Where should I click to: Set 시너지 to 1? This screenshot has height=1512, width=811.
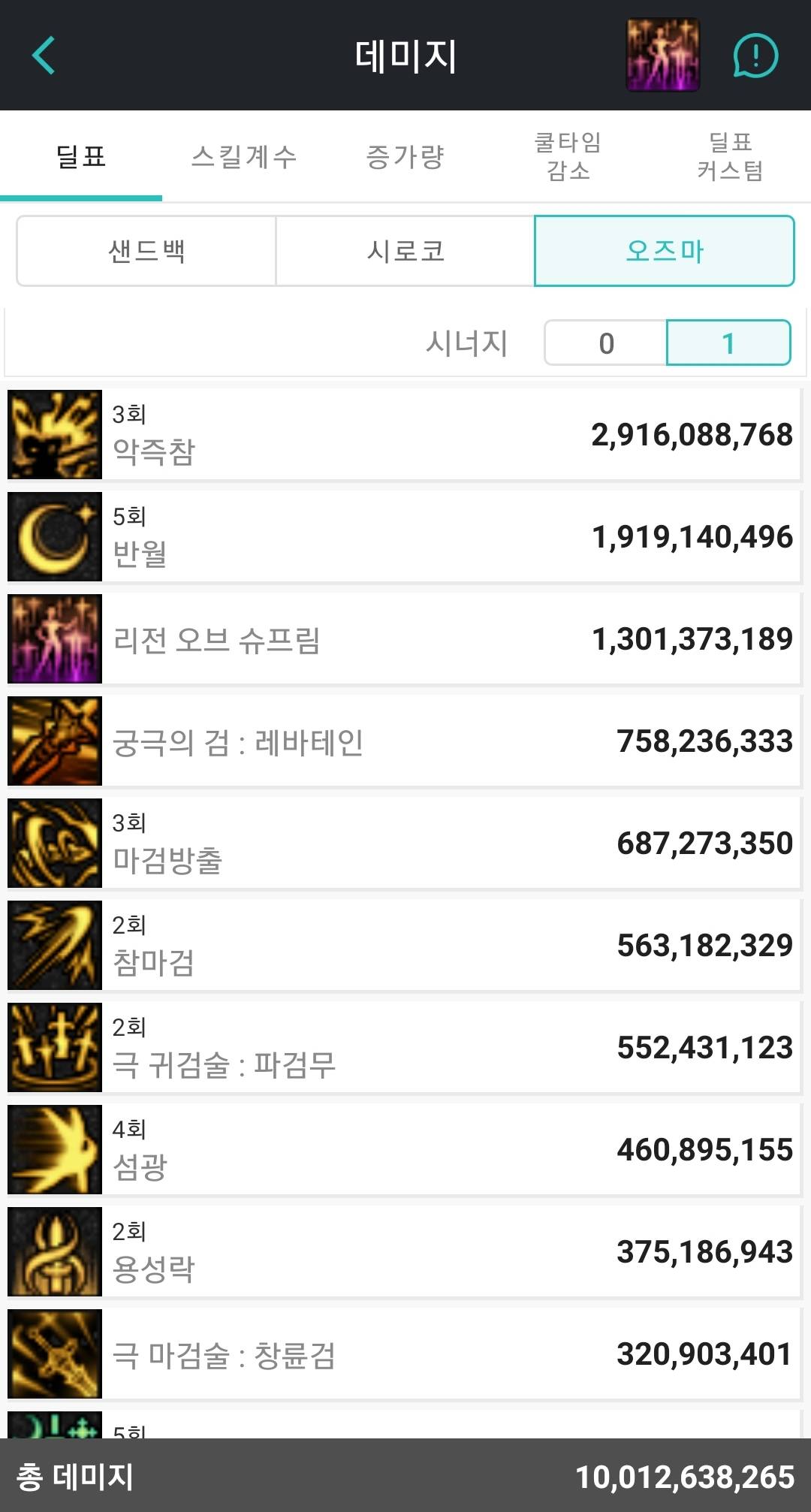[x=728, y=343]
